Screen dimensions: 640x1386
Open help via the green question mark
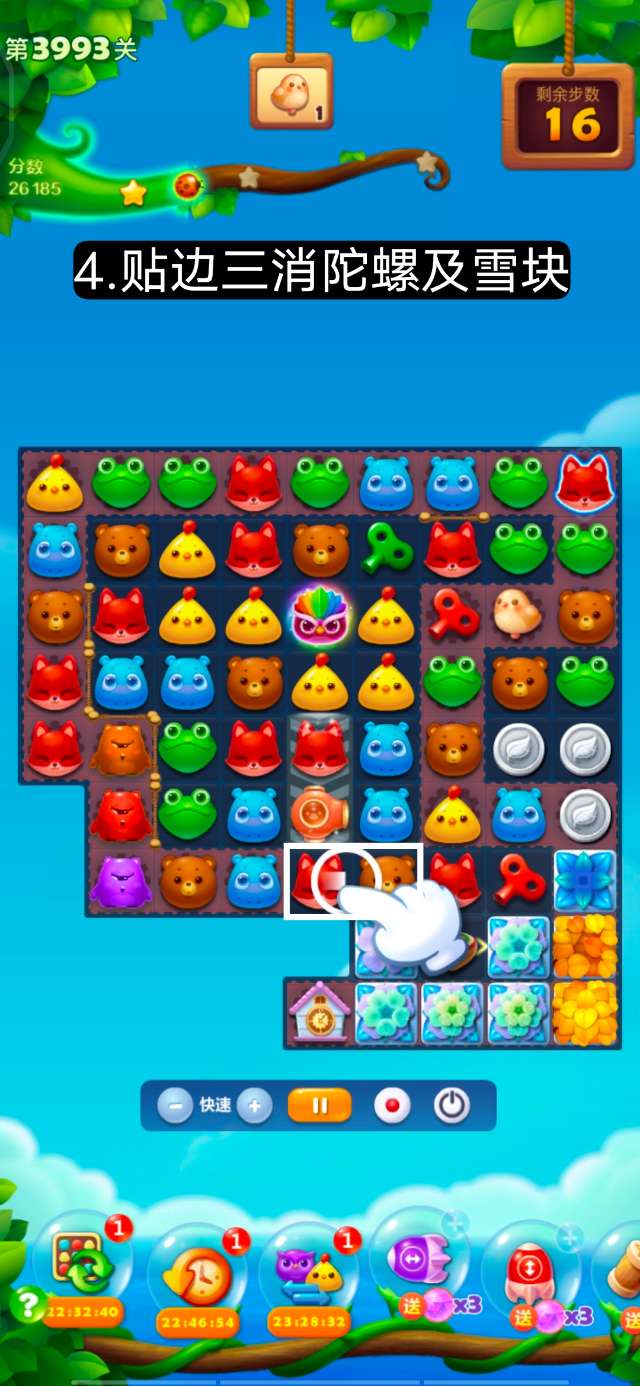click(x=26, y=1304)
